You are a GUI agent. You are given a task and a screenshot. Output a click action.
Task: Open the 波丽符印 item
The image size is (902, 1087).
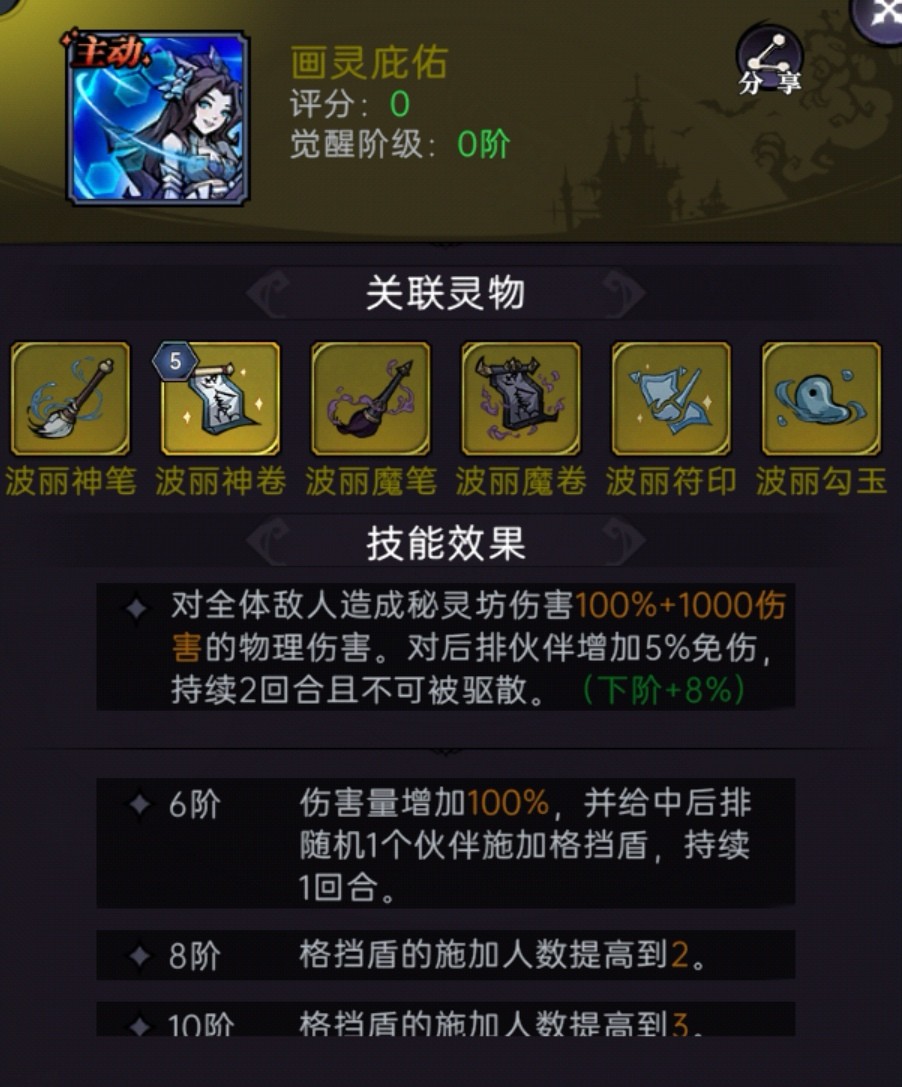pyautogui.click(x=671, y=399)
